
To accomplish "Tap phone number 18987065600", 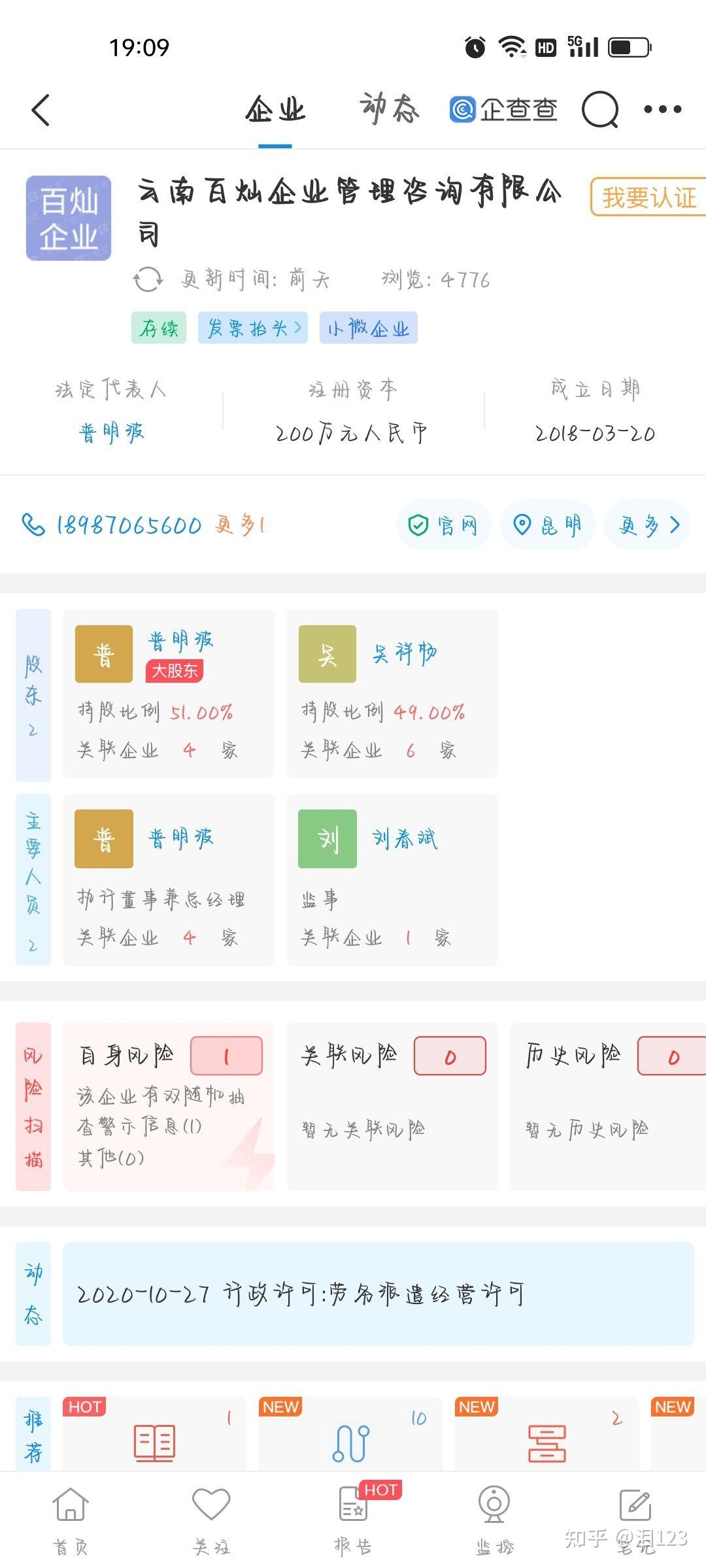I will point(128,524).
